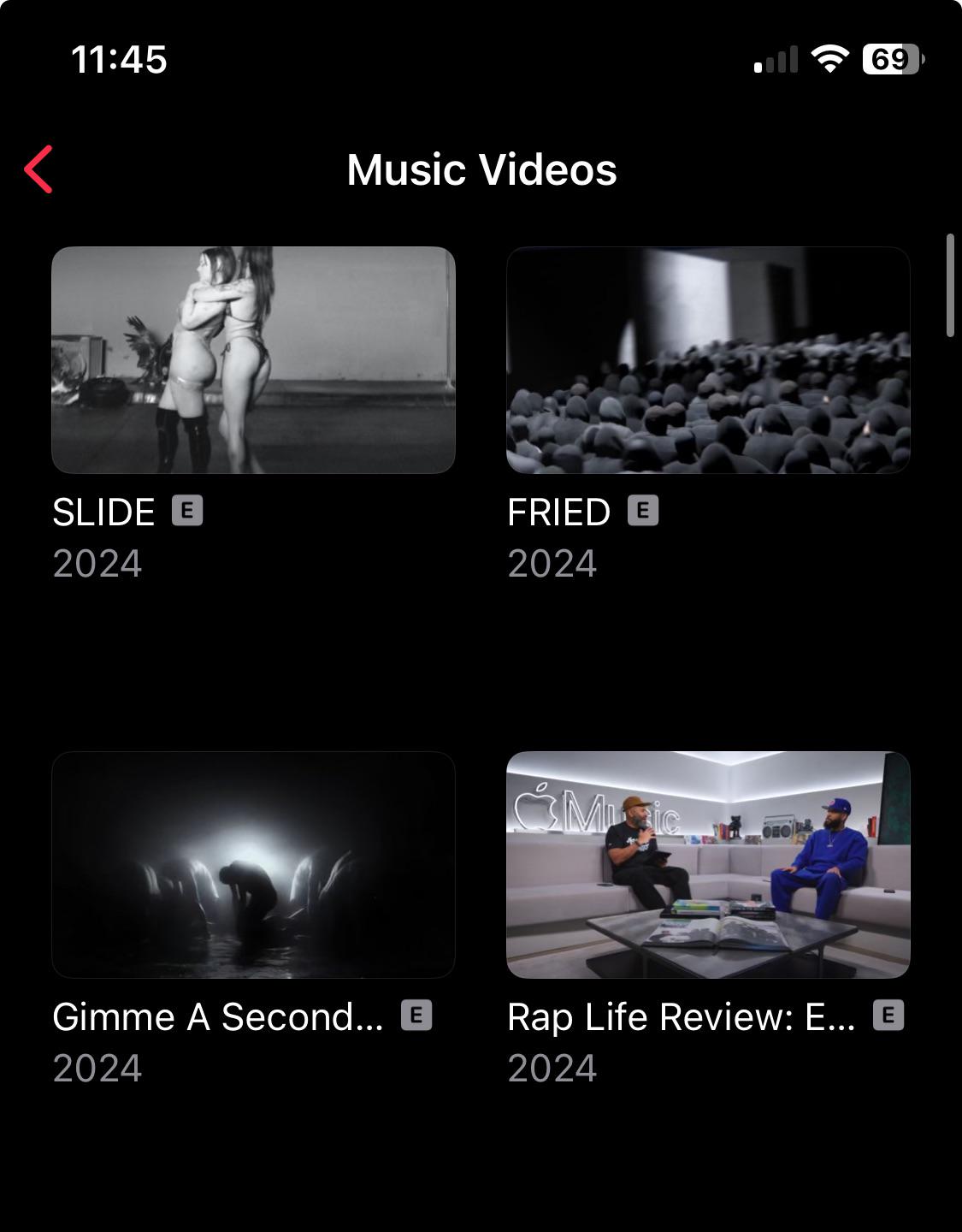Viewport: 962px width, 1232px height.
Task: Open the SLIDE music video
Action: pos(253,360)
